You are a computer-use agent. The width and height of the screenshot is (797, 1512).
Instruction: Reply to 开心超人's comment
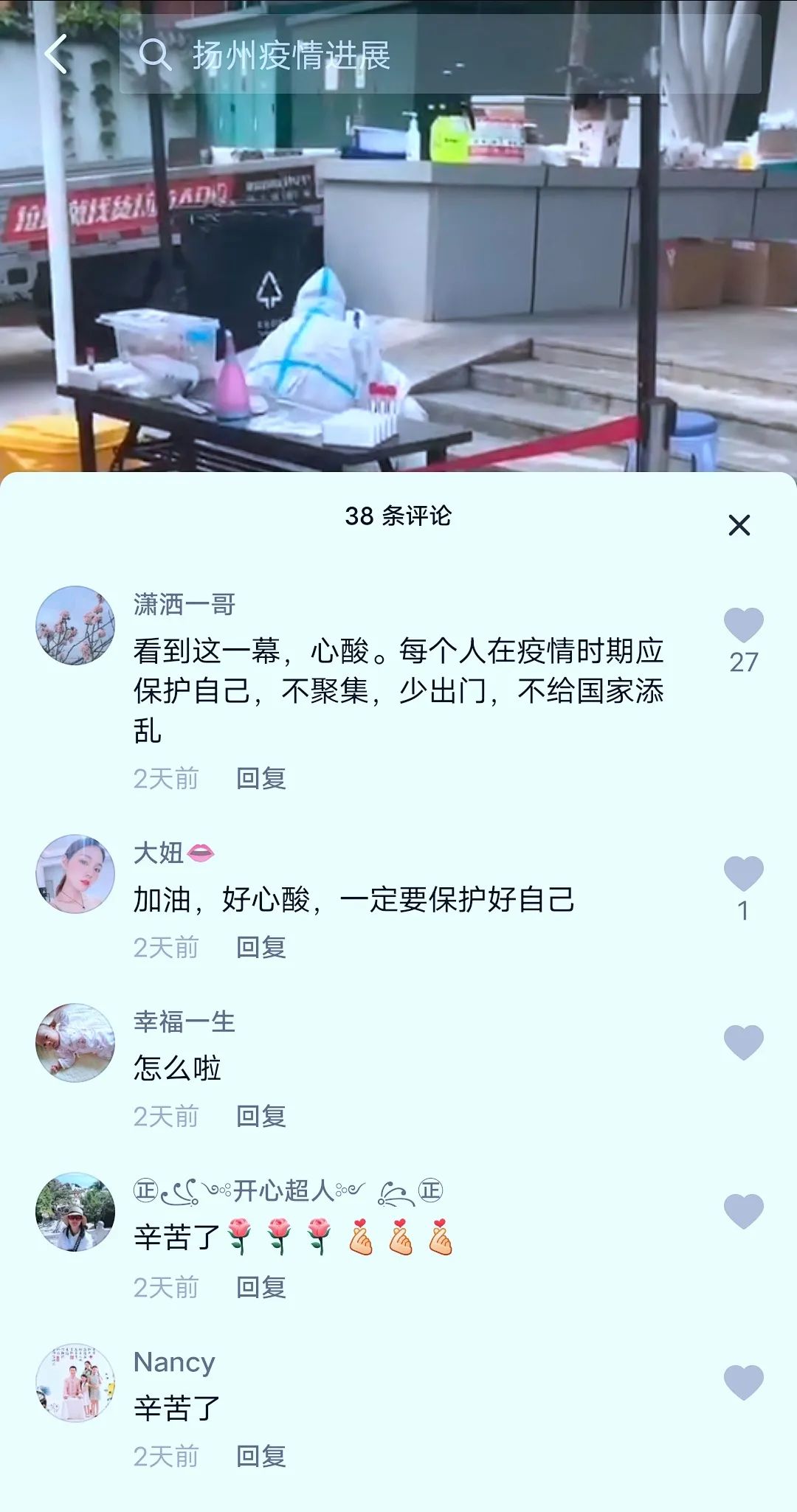click(x=261, y=1287)
